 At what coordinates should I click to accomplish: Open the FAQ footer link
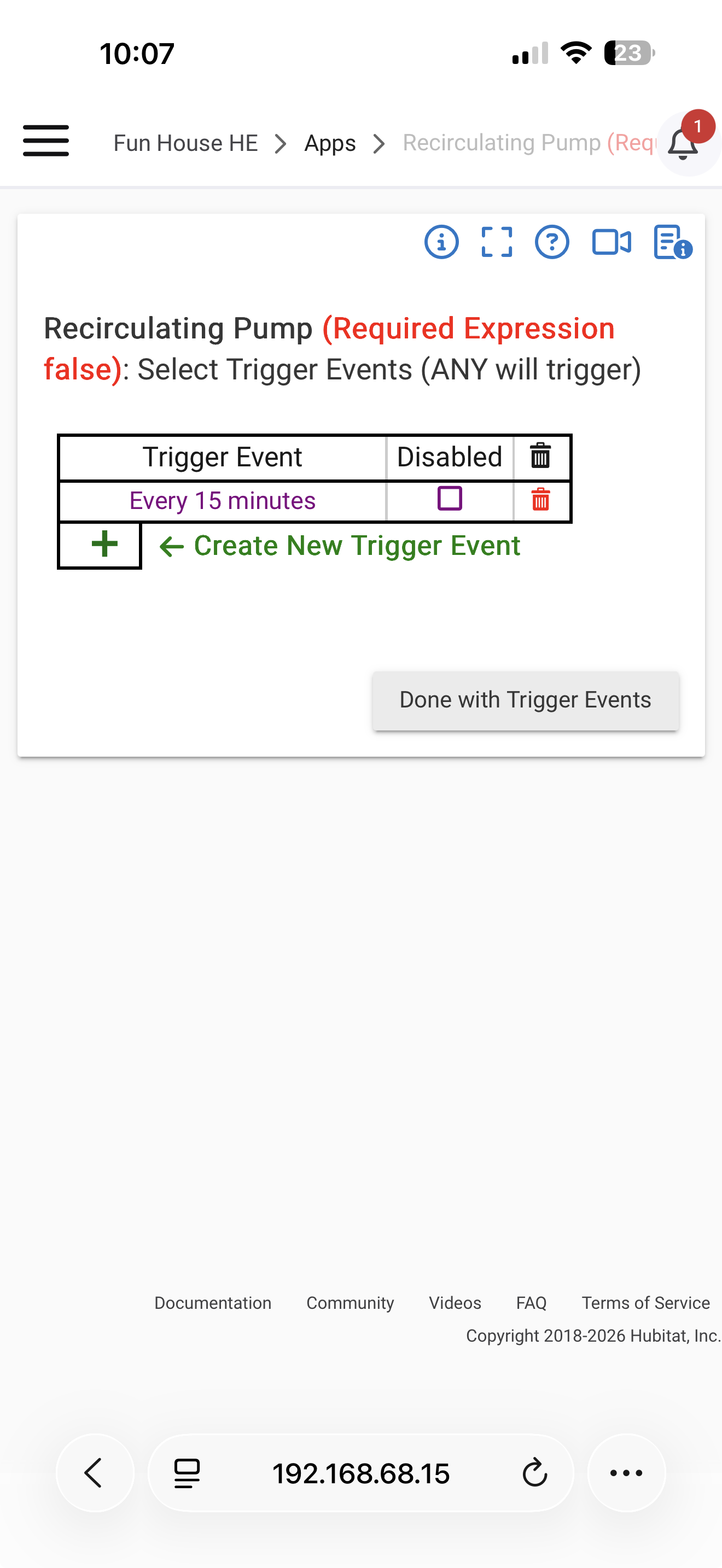coord(531,1303)
